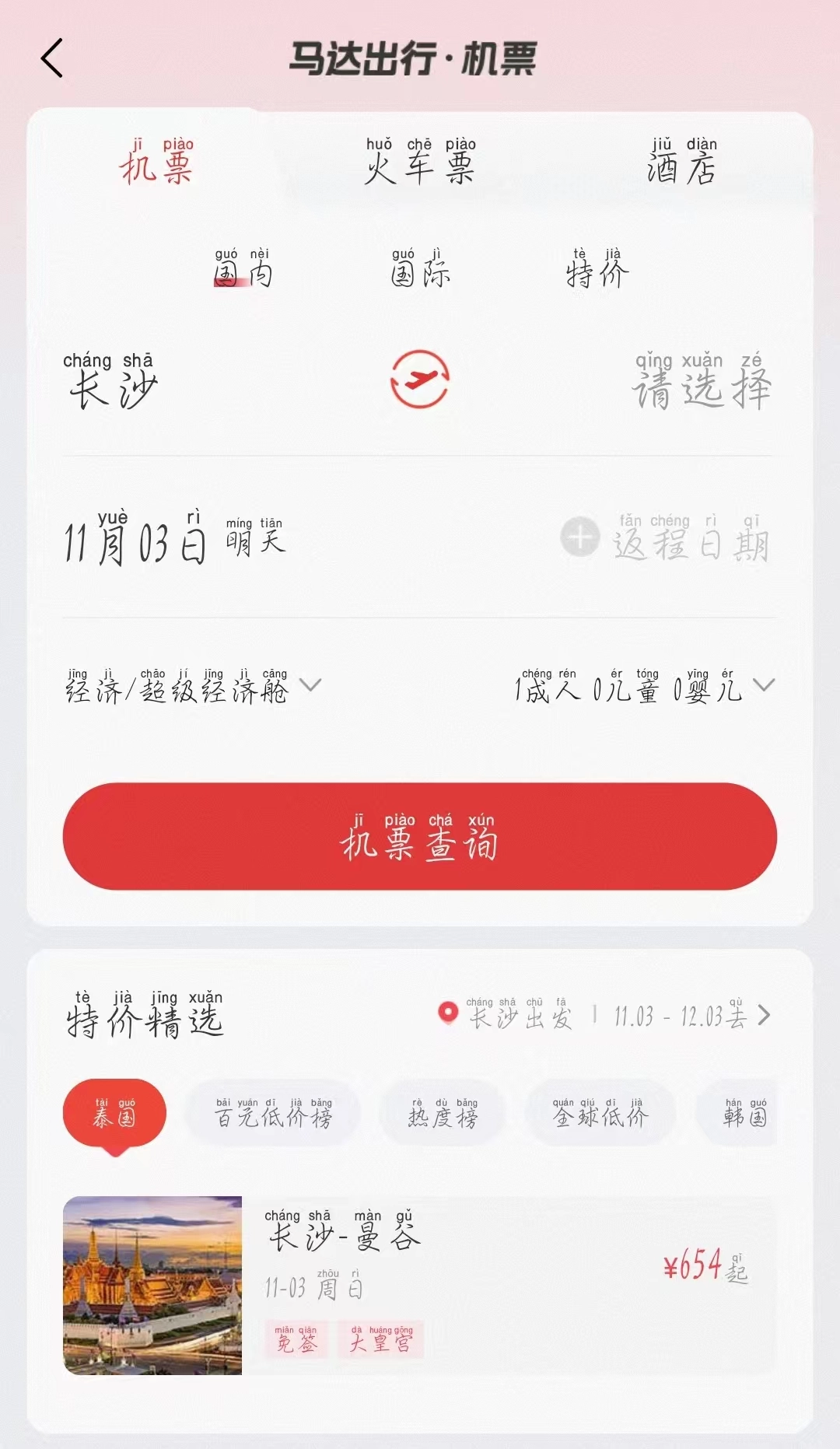Open the 长沙-曼谷 flight deal card
The width and height of the screenshot is (840, 1449).
coord(420,1285)
